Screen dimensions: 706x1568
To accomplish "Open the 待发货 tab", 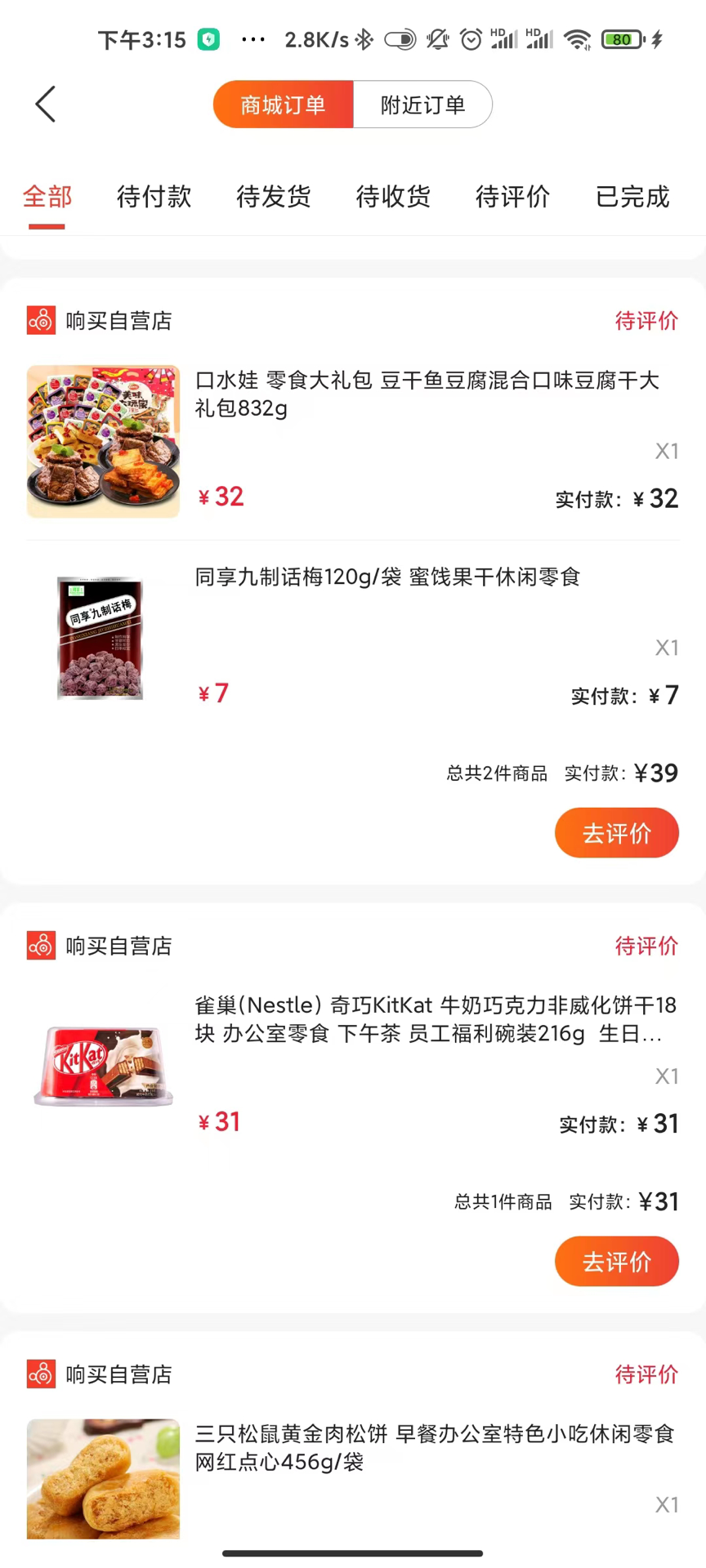I will coord(274,198).
